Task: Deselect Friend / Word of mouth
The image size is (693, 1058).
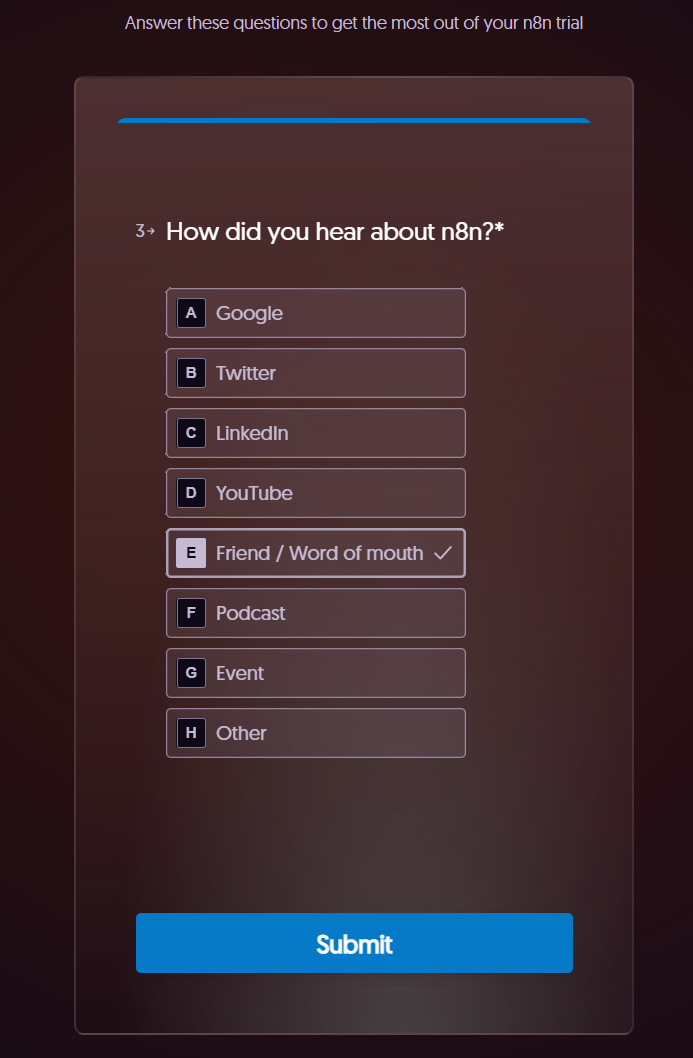Action: click(x=315, y=553)
